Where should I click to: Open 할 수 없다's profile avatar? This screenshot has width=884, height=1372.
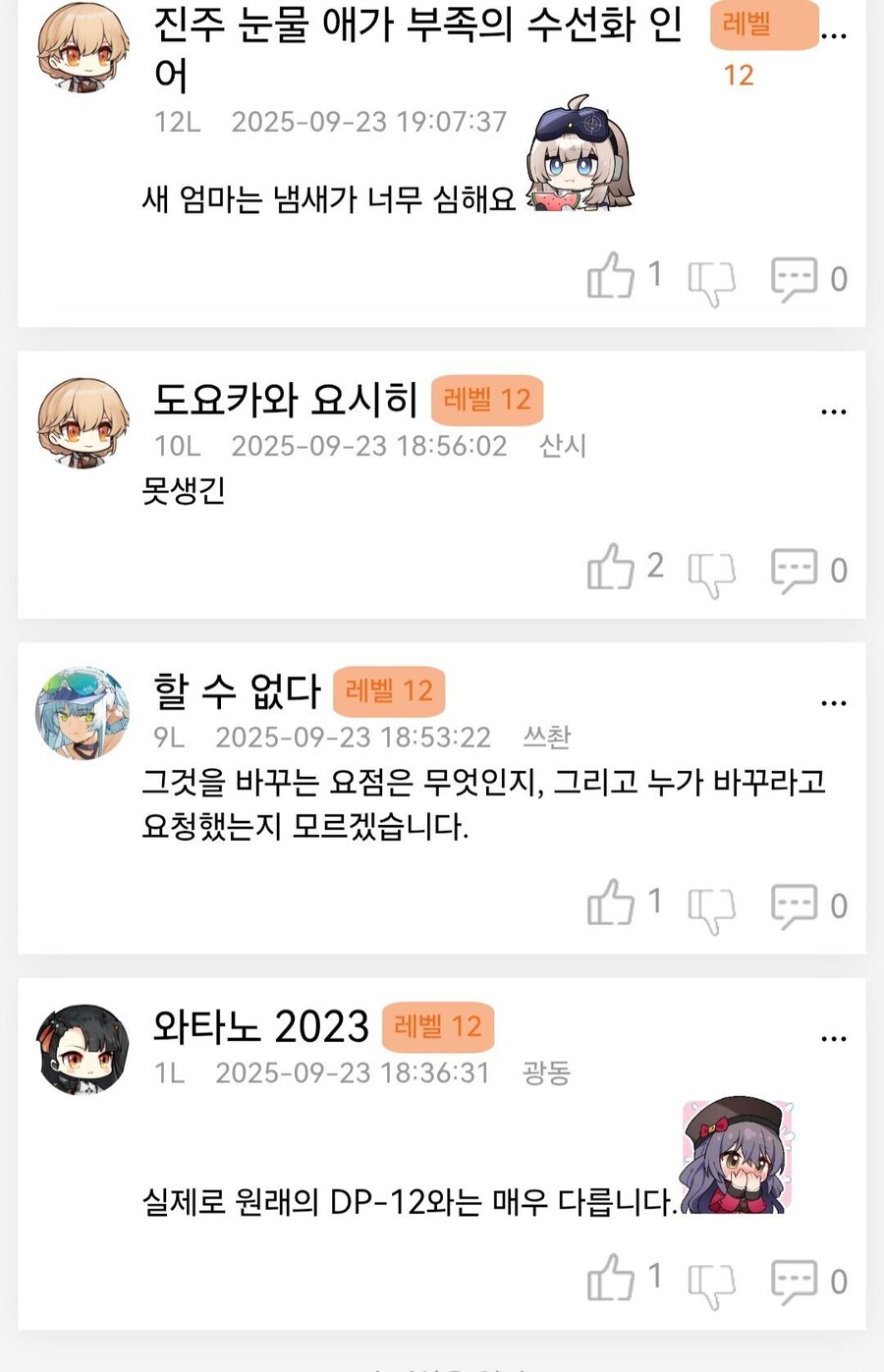pos(83,713)
